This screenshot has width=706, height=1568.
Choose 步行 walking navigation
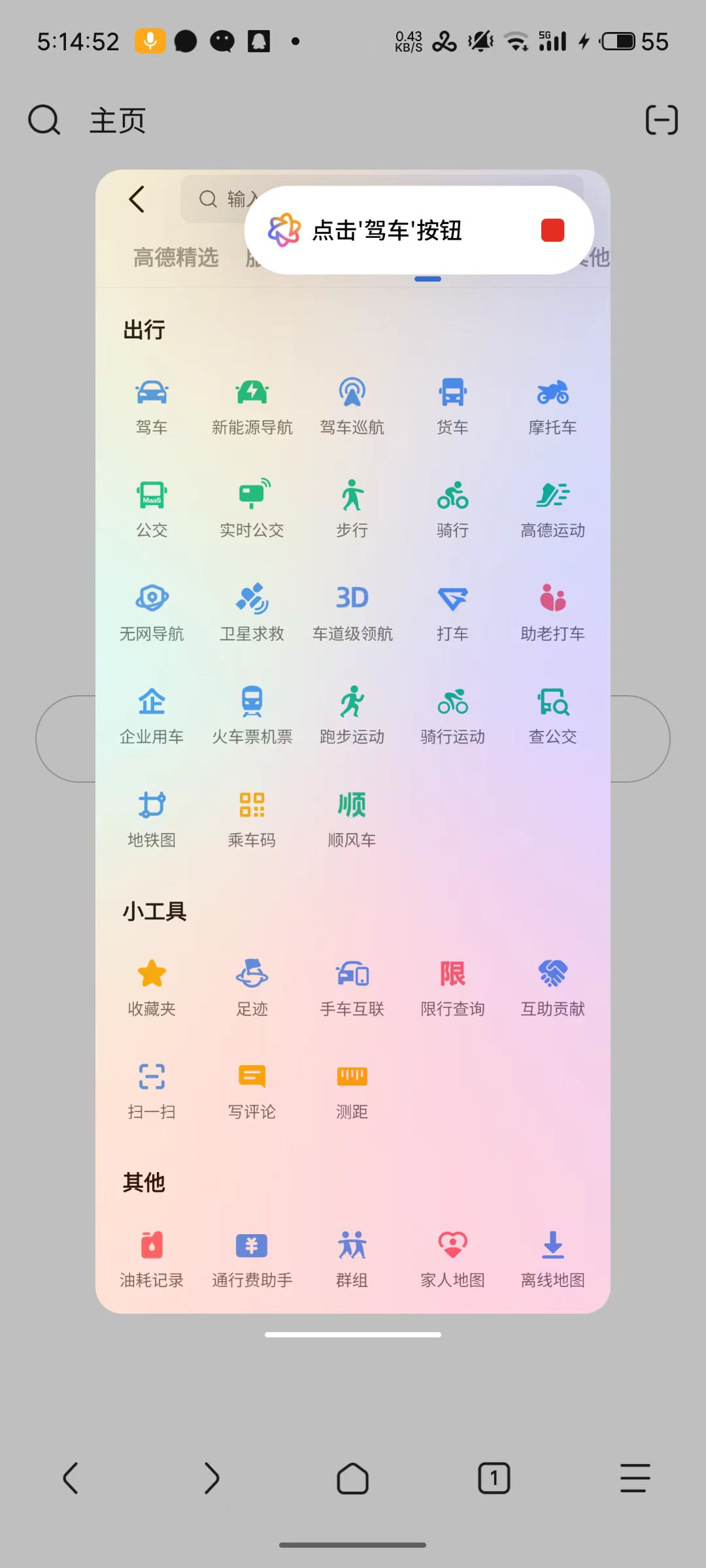tap(352, 509)
